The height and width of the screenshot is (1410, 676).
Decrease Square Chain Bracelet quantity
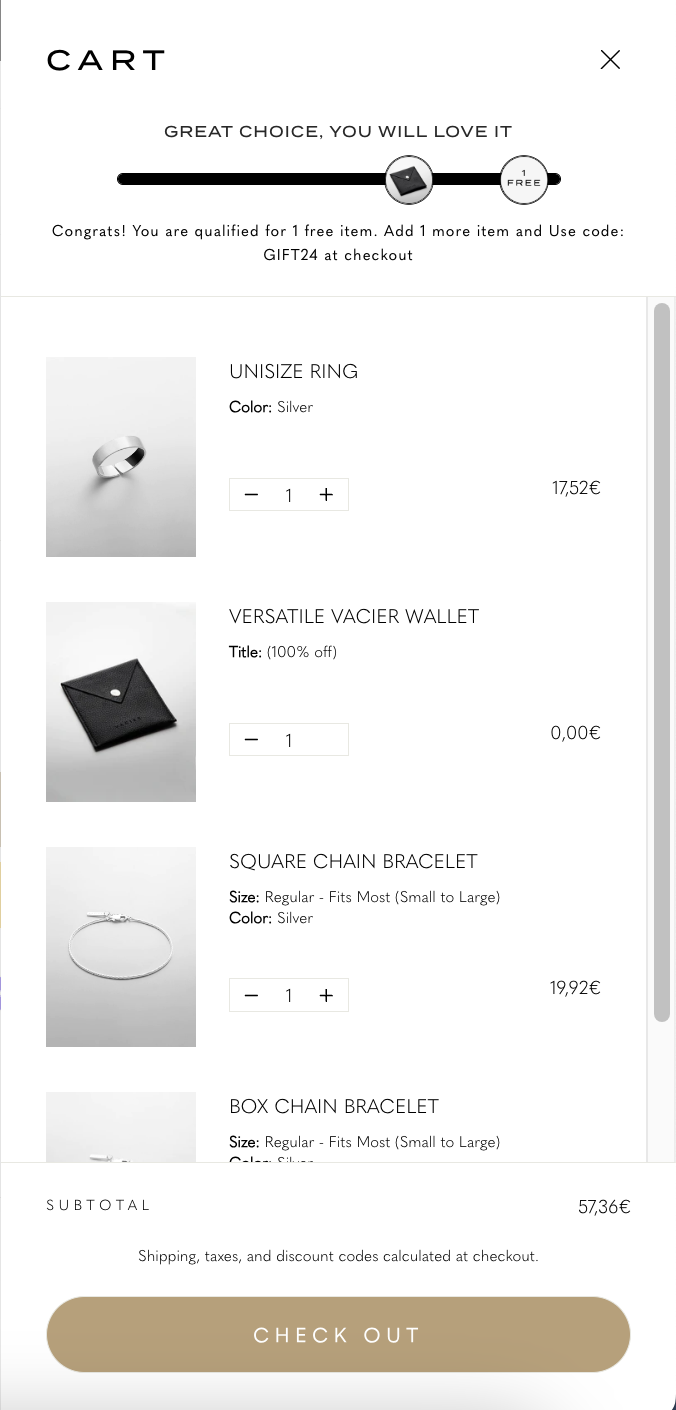point(252,995)
